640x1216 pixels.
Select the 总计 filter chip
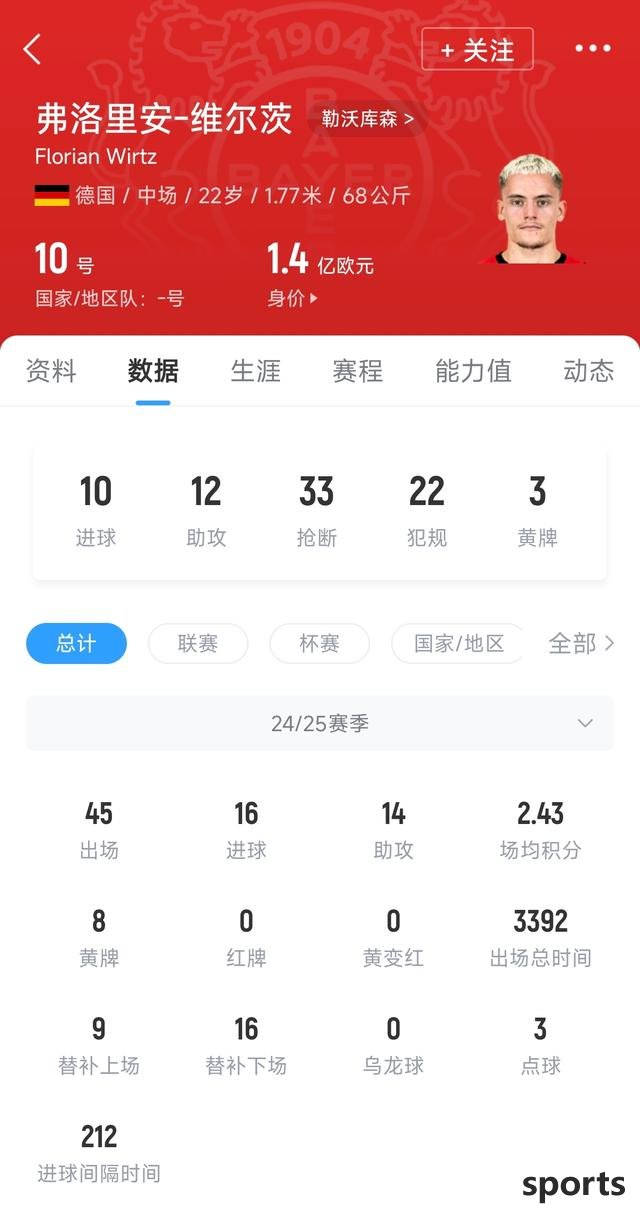76,644
